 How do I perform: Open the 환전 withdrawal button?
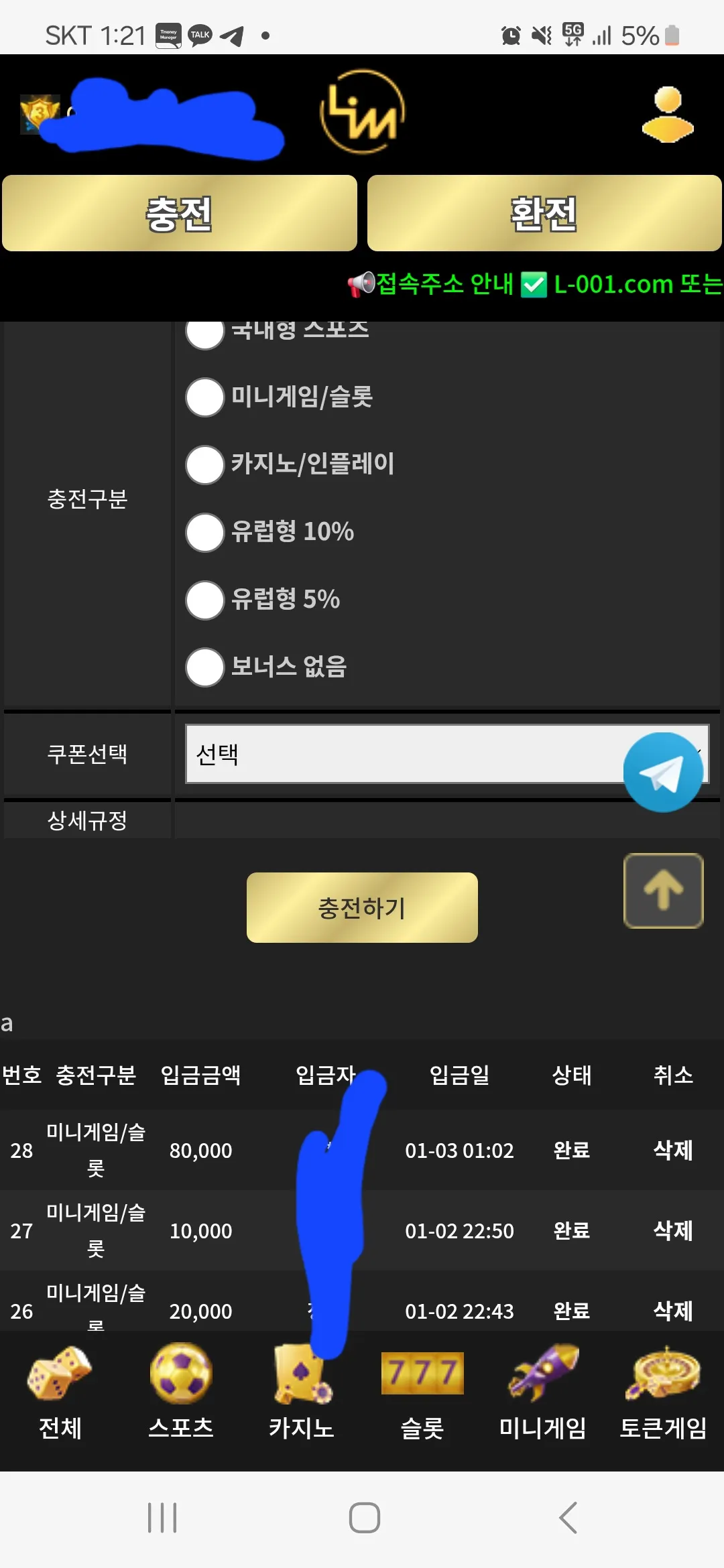point(544,213)
